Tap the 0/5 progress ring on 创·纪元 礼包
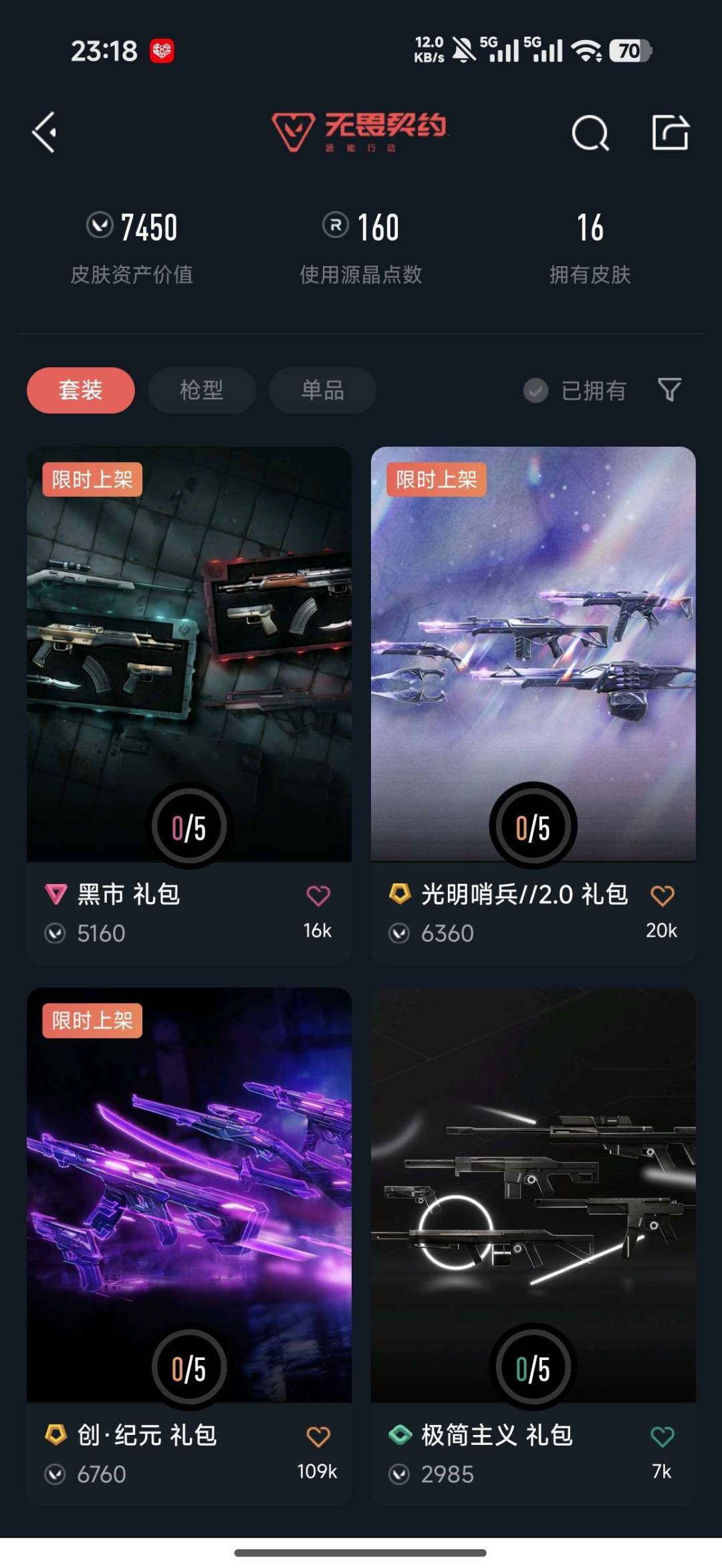The width and height of the screenshot is (722, 1568). click(x=189, y=1368)
